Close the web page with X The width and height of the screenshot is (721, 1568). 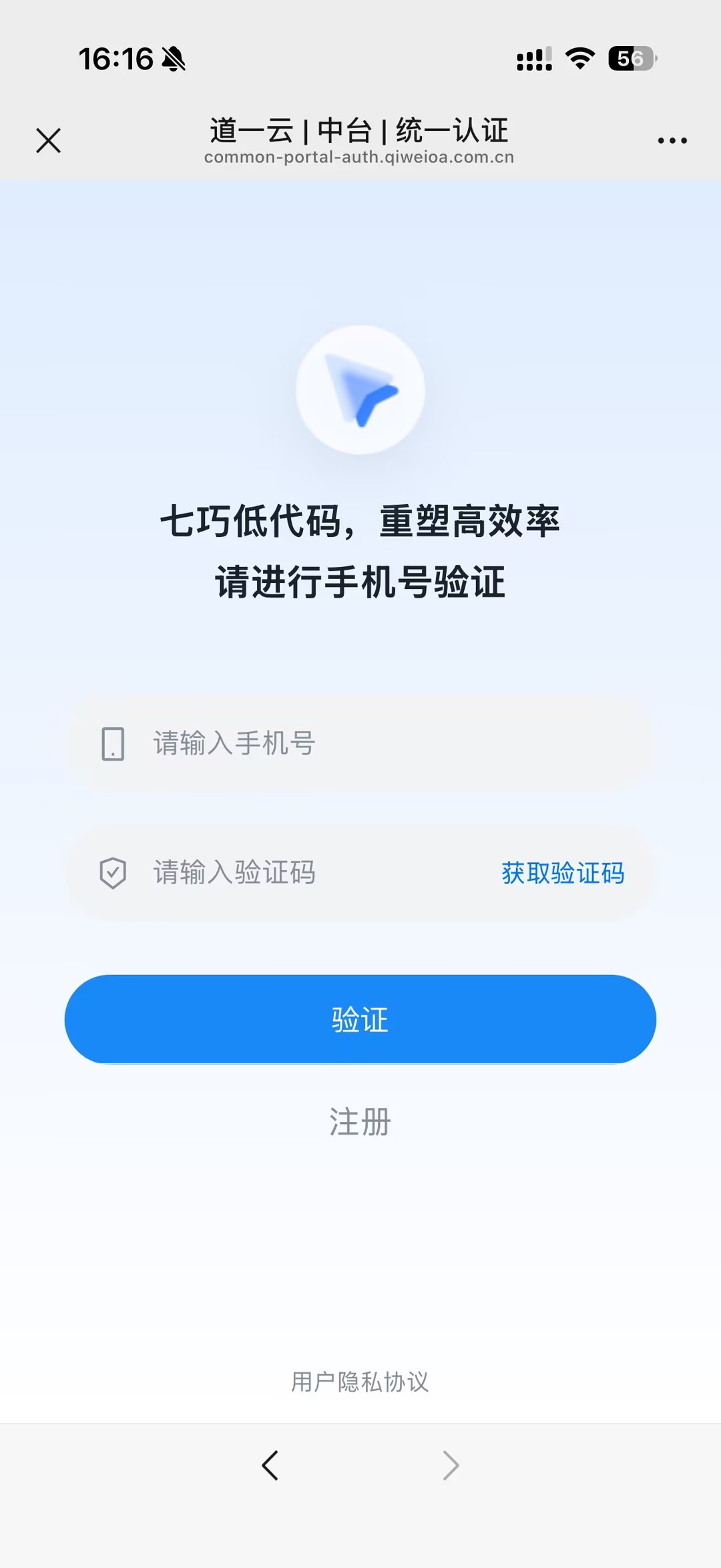48,140
